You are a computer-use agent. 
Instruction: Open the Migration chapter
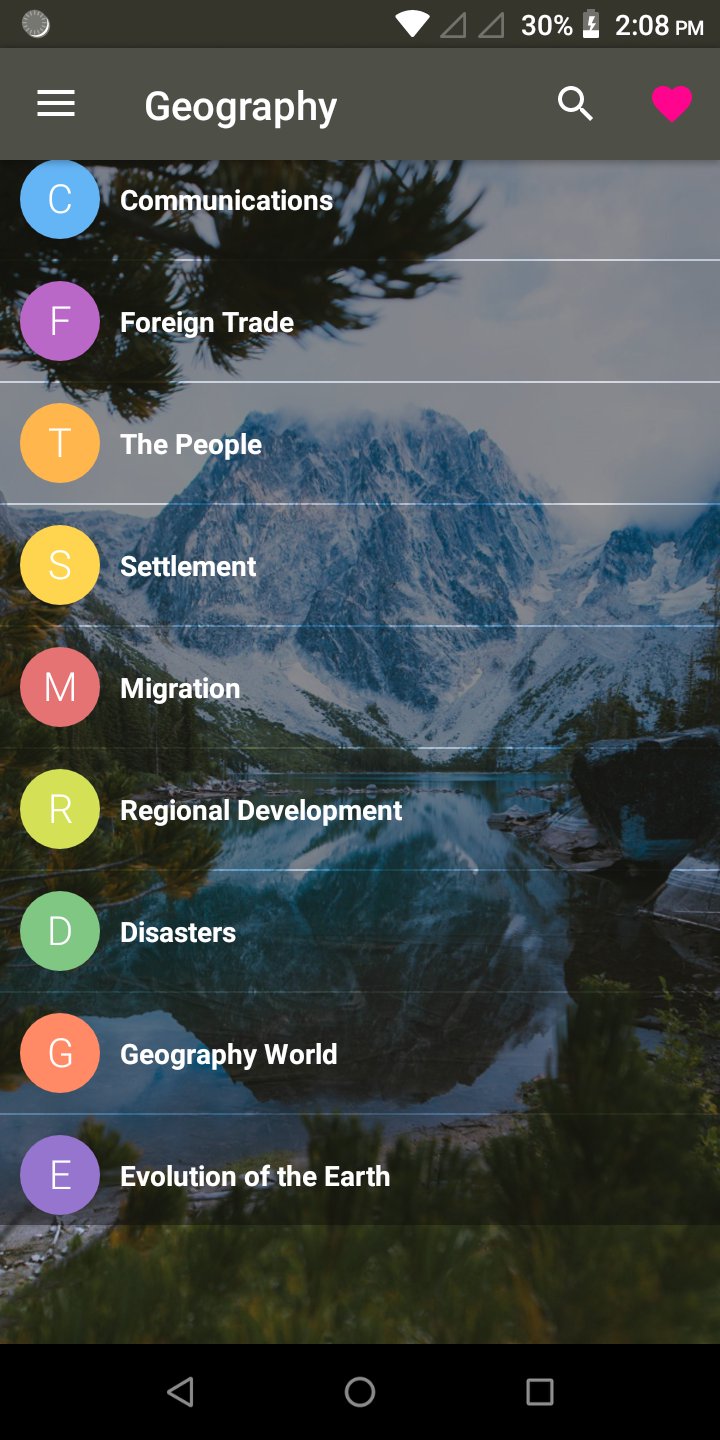180,687
